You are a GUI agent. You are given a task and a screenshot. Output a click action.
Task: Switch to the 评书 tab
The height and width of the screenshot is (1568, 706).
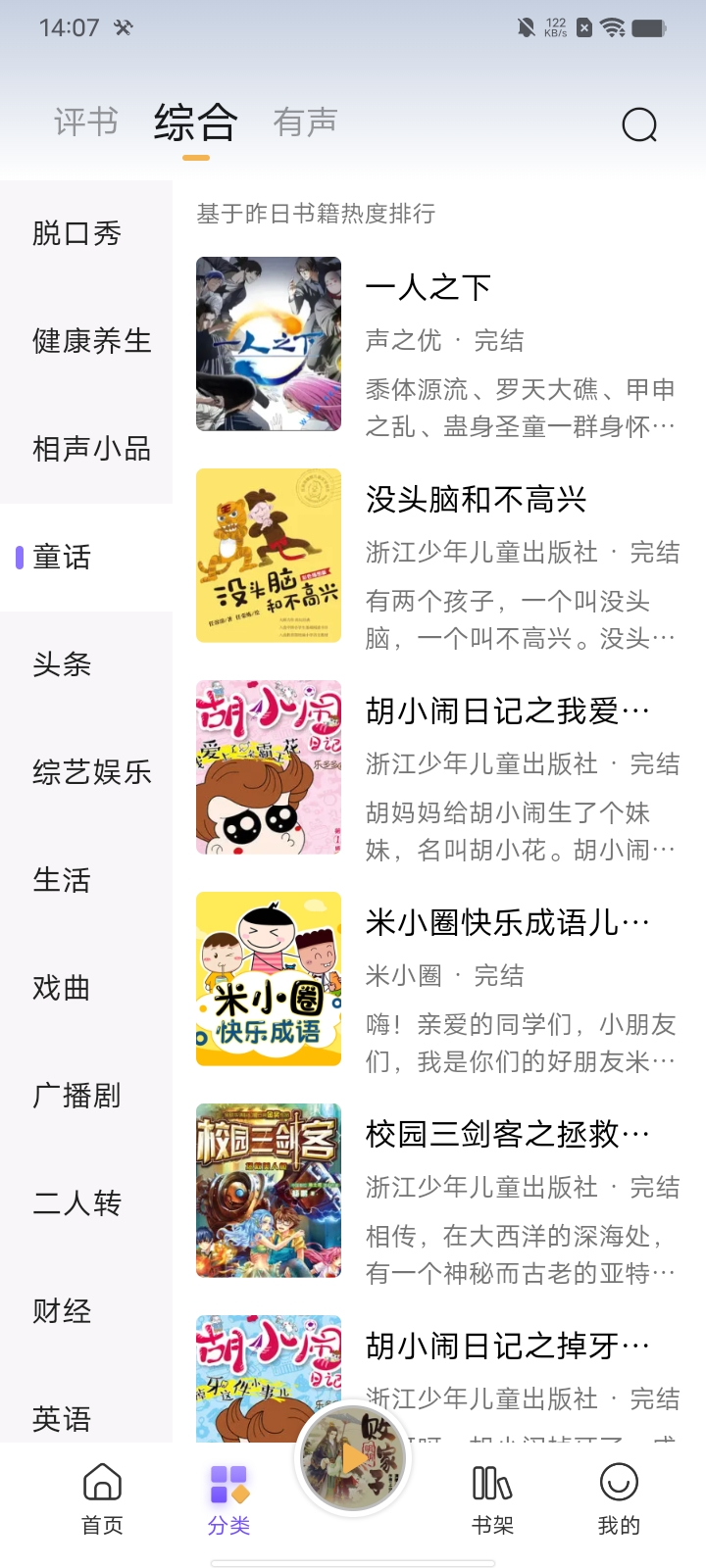pos(86,122)
